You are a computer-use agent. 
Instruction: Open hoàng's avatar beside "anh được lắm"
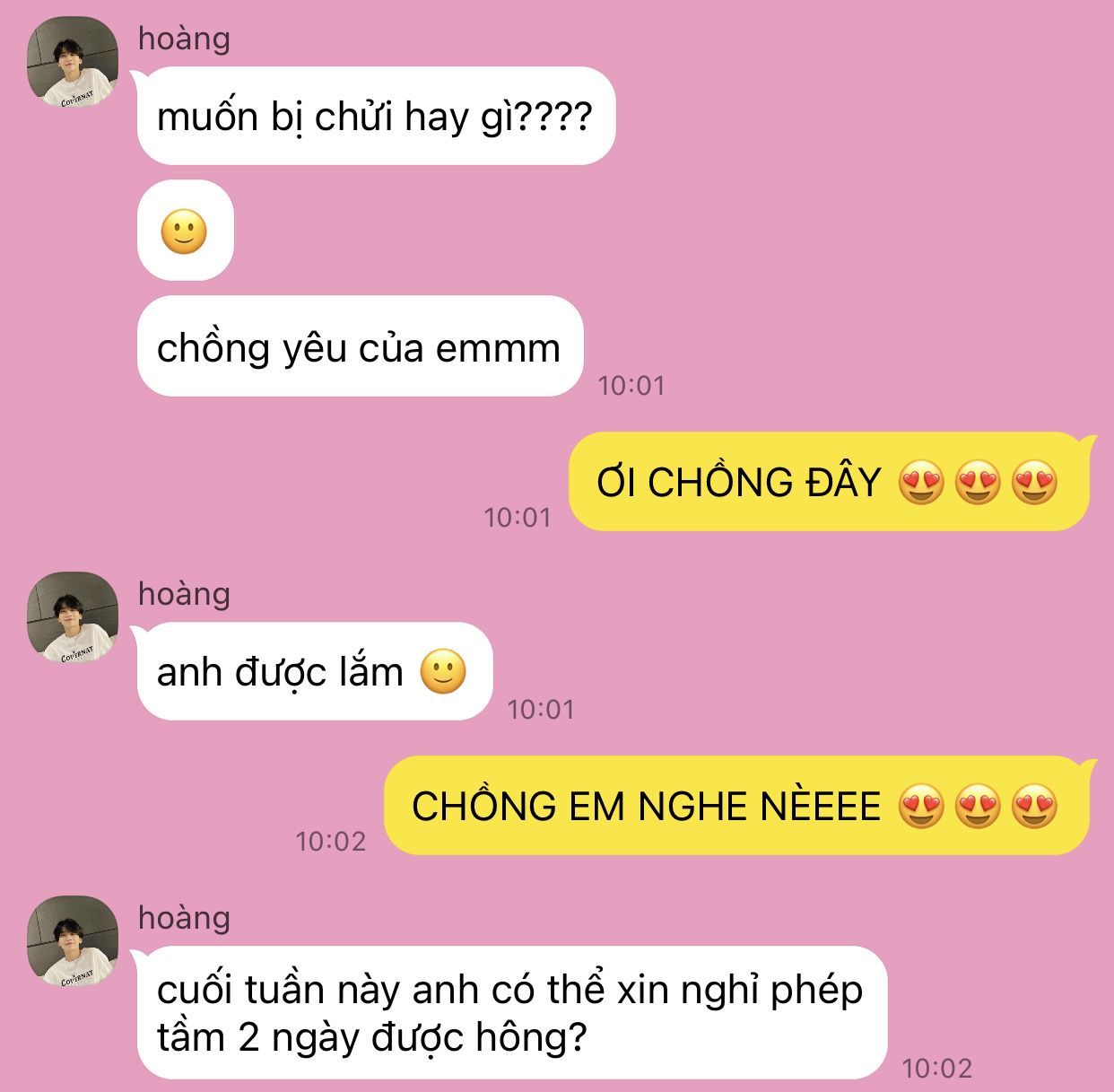[x=73, y=617]
